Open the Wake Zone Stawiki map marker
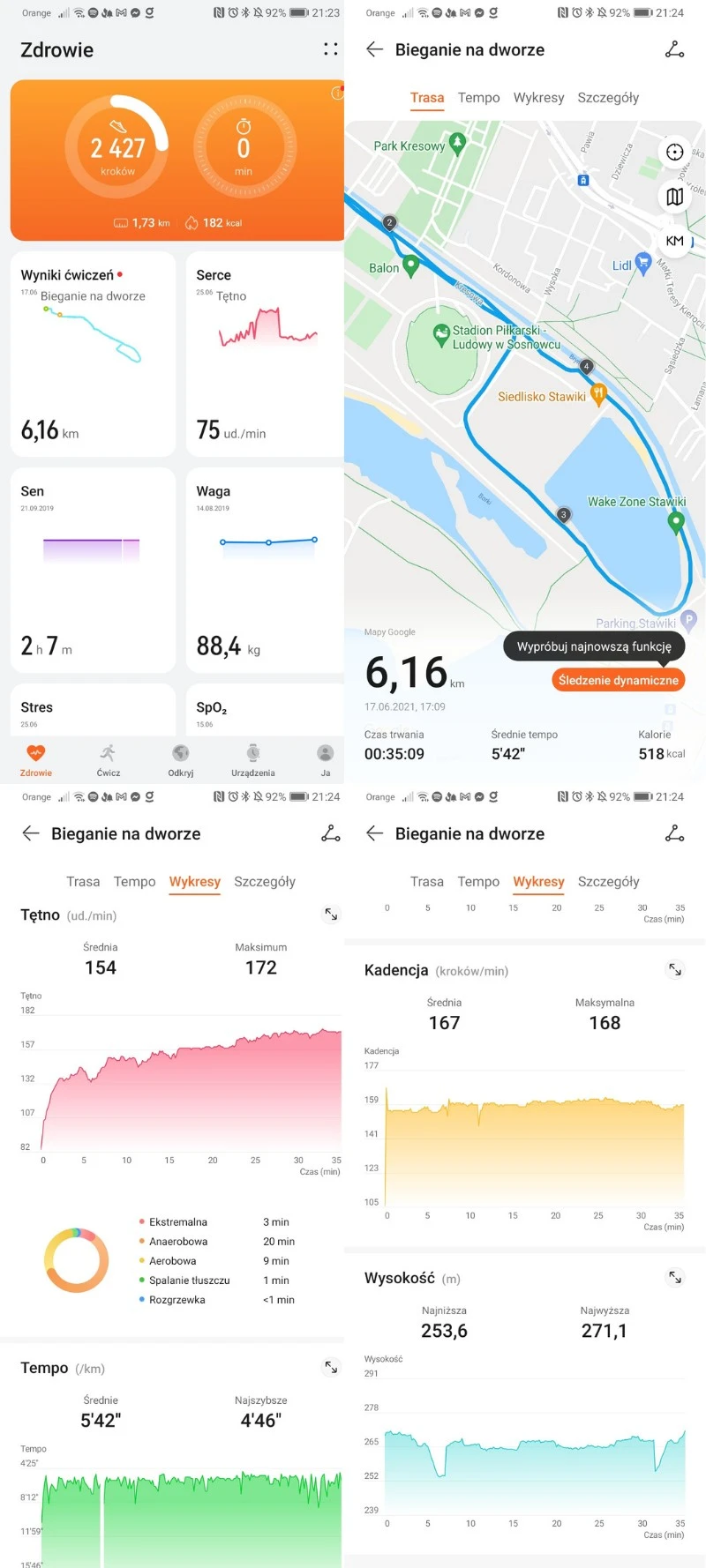Viewport: 706px width, 1568px height. pos(676,521)
